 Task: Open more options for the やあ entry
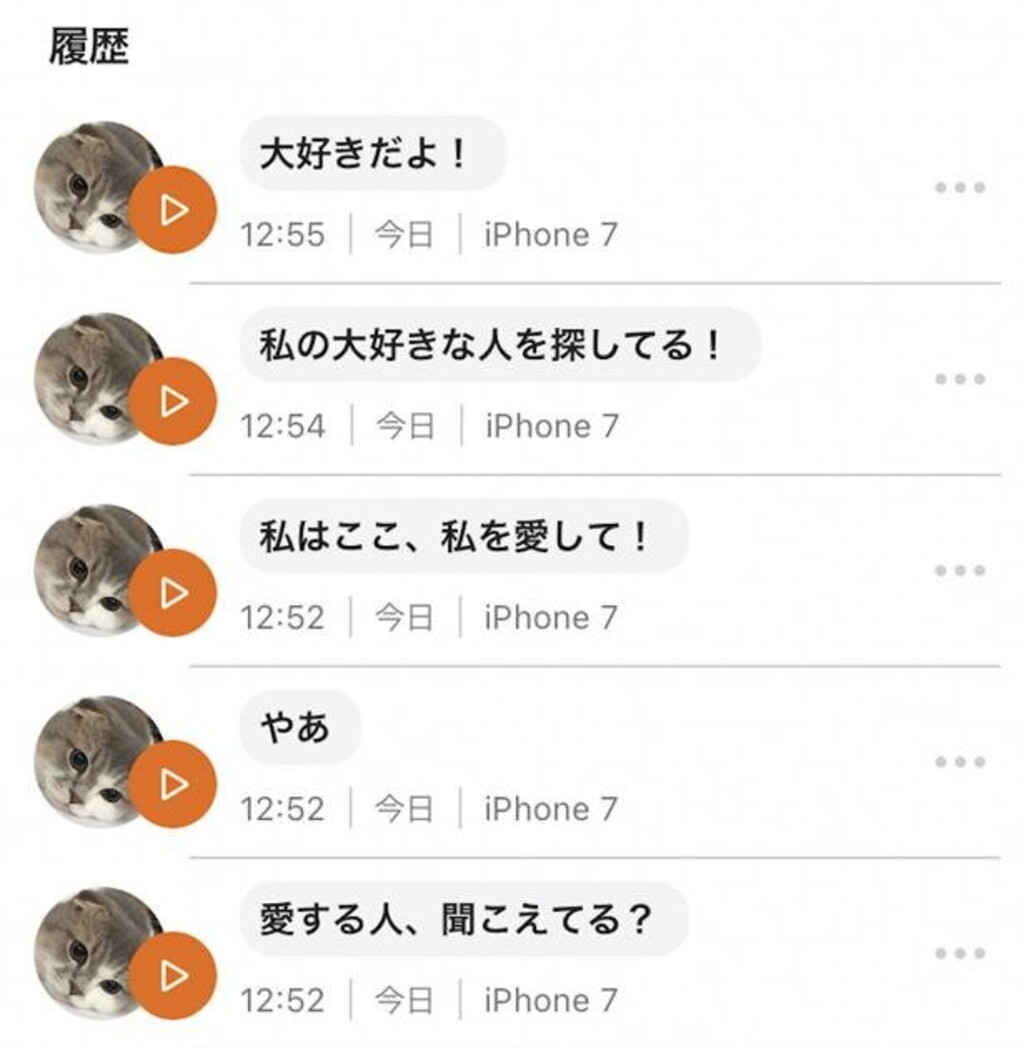[x=960, y=762]
